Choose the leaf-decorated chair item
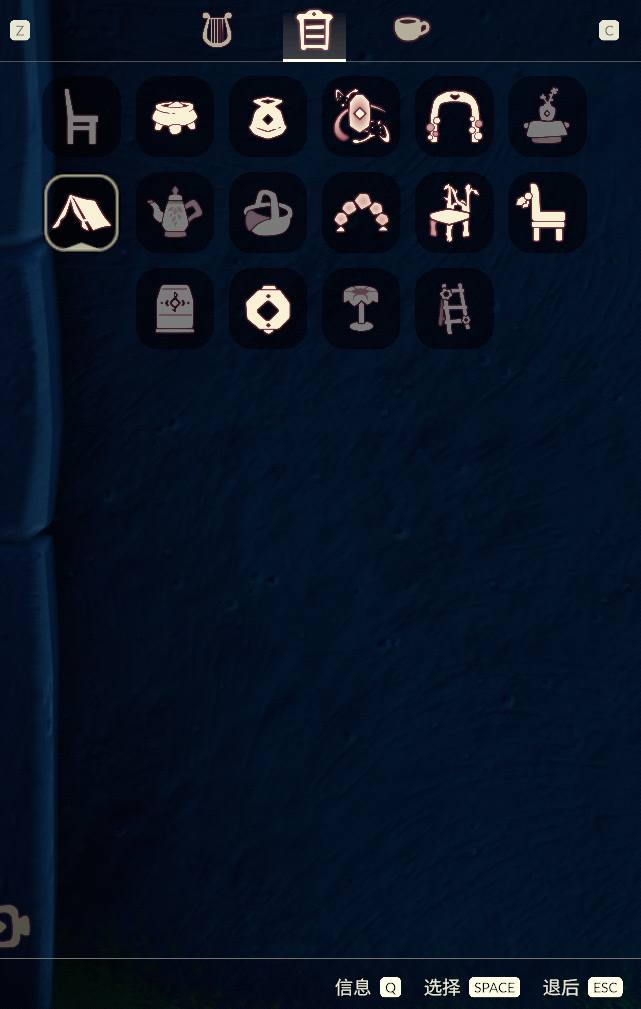Image resolution: width=641 pixels, height=1009 pixels. coord(547,212)
